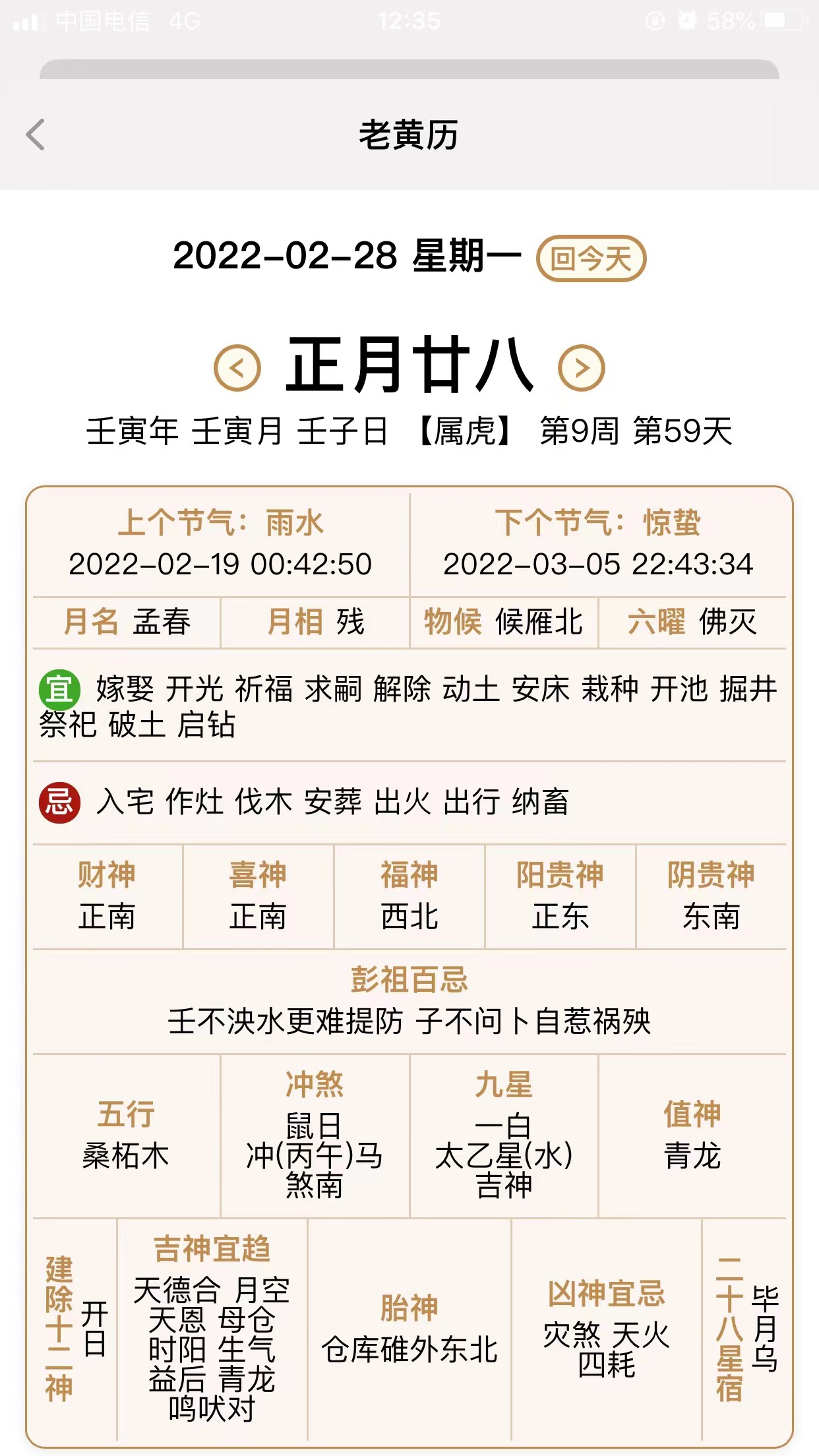Go to the next day arrow
The height and width of the screenshot is (1456, 819).
(x=581, y=368)
